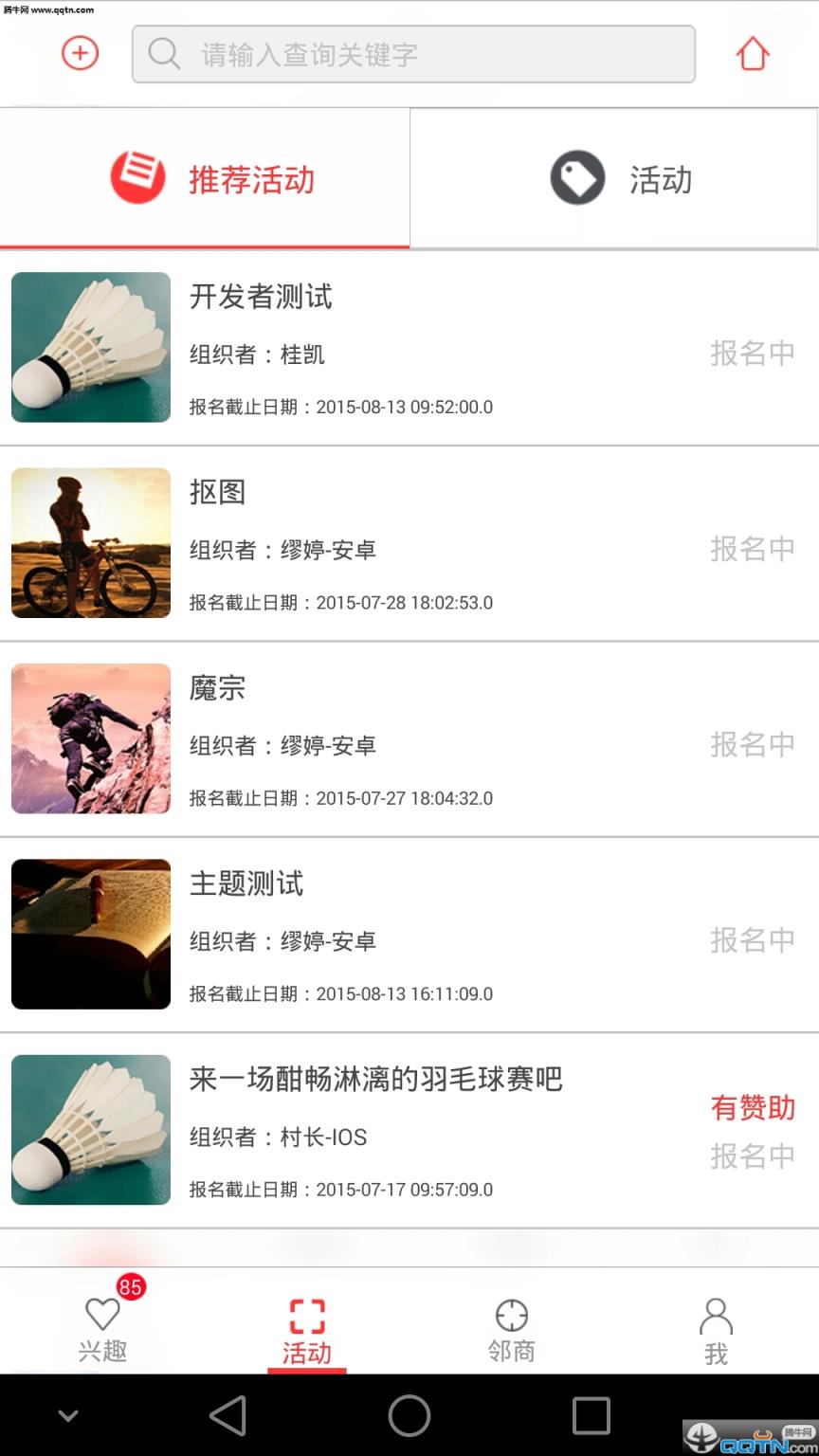Select 报名中 status for 抠图 activity
The image size is (819, 1456).
753,548
